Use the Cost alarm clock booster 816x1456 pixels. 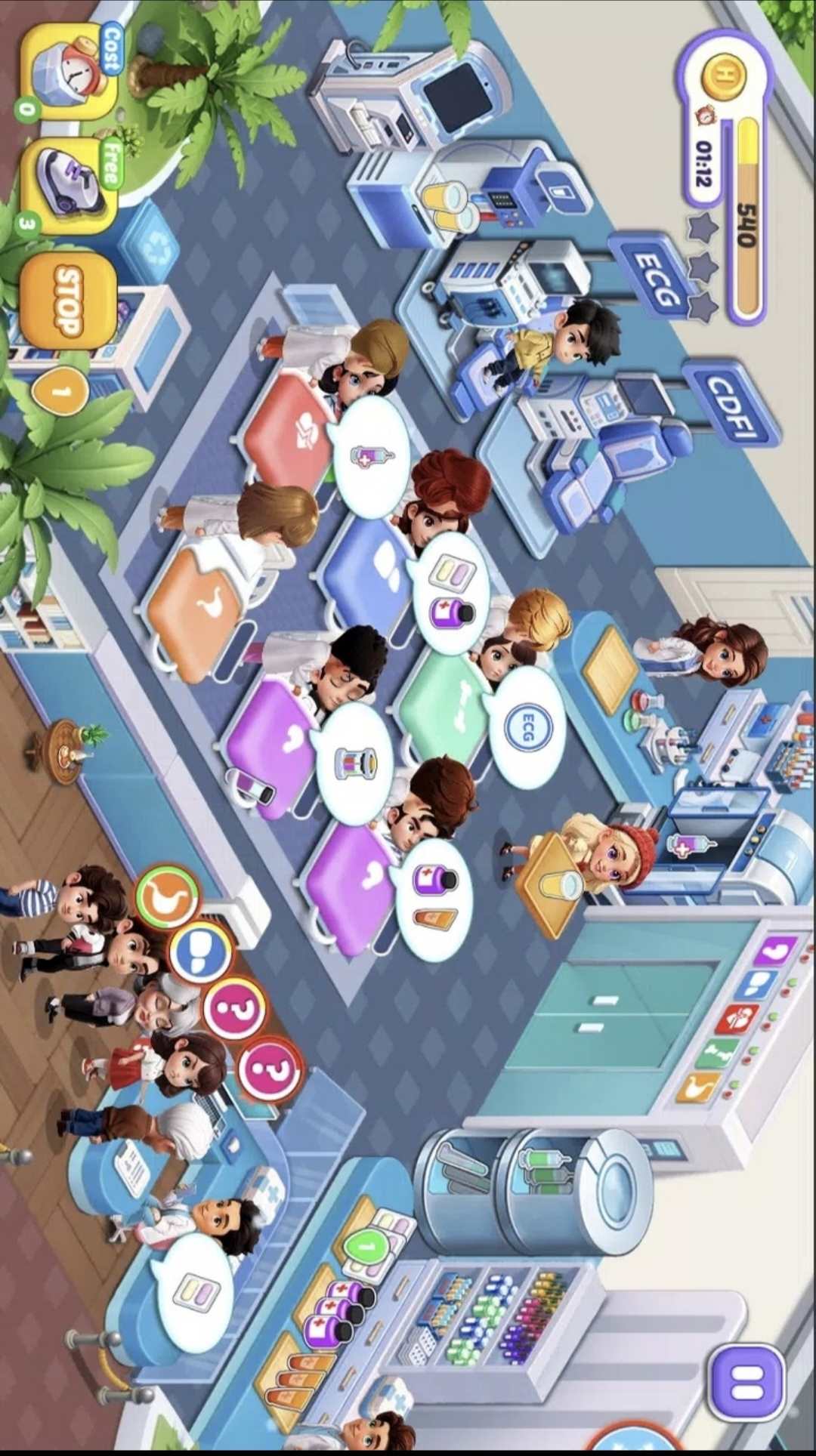[68, 70]
